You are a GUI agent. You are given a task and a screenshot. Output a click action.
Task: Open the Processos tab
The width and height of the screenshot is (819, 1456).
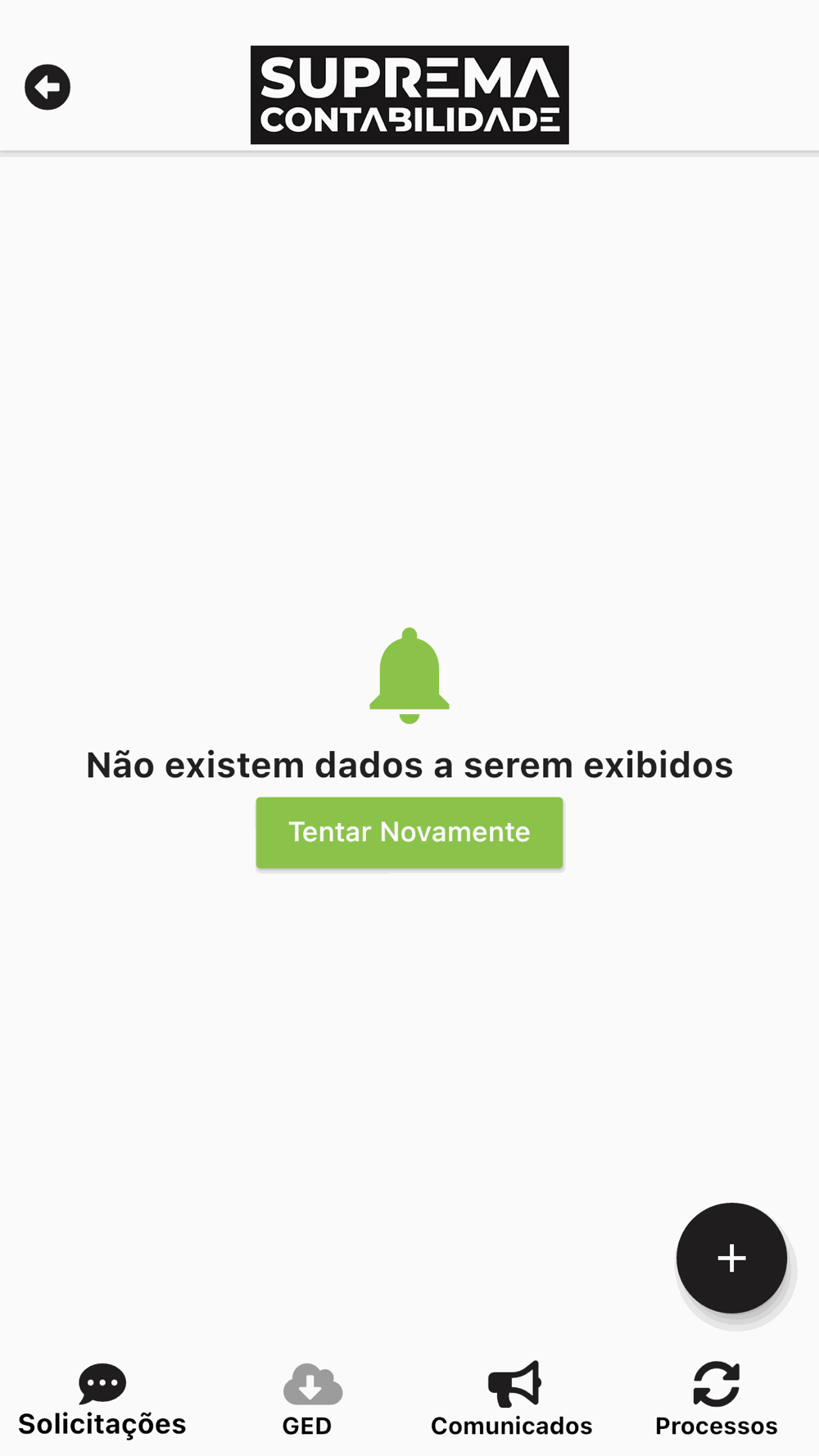pos(717,1400)
